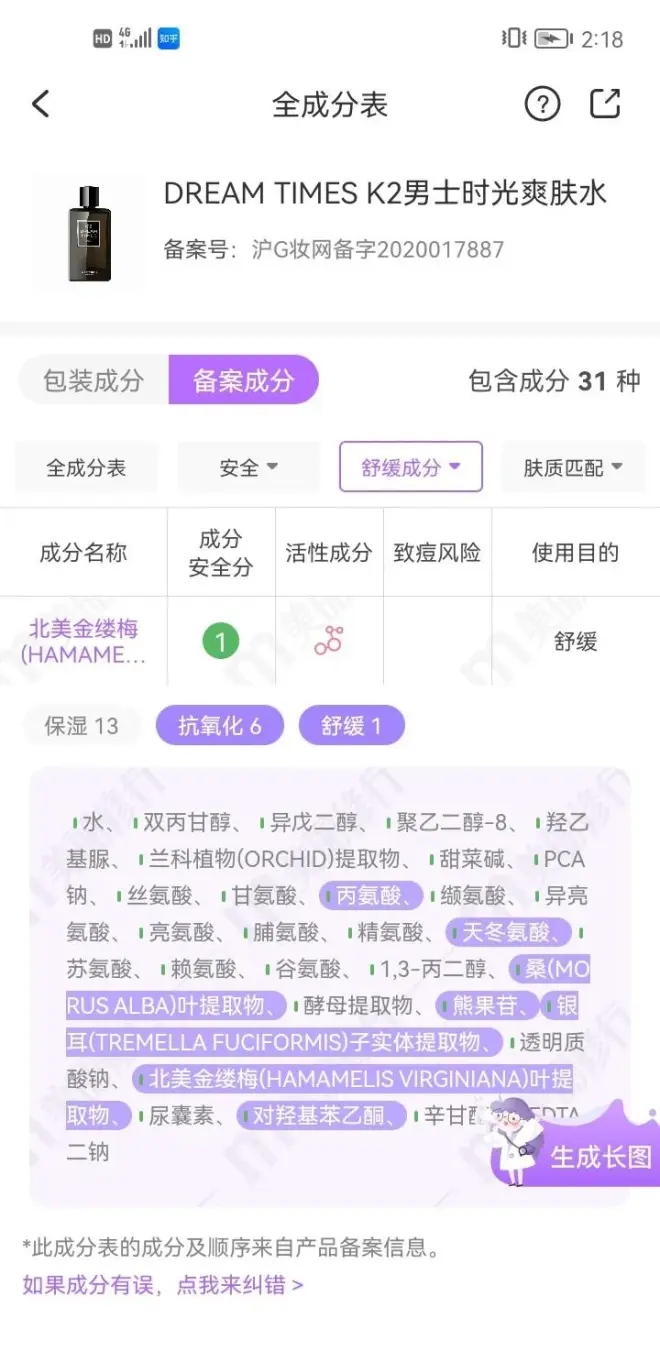Screen dimensions: 660x1351
Task: Toggle the 舒缓 1 chip
Action: 351,726
